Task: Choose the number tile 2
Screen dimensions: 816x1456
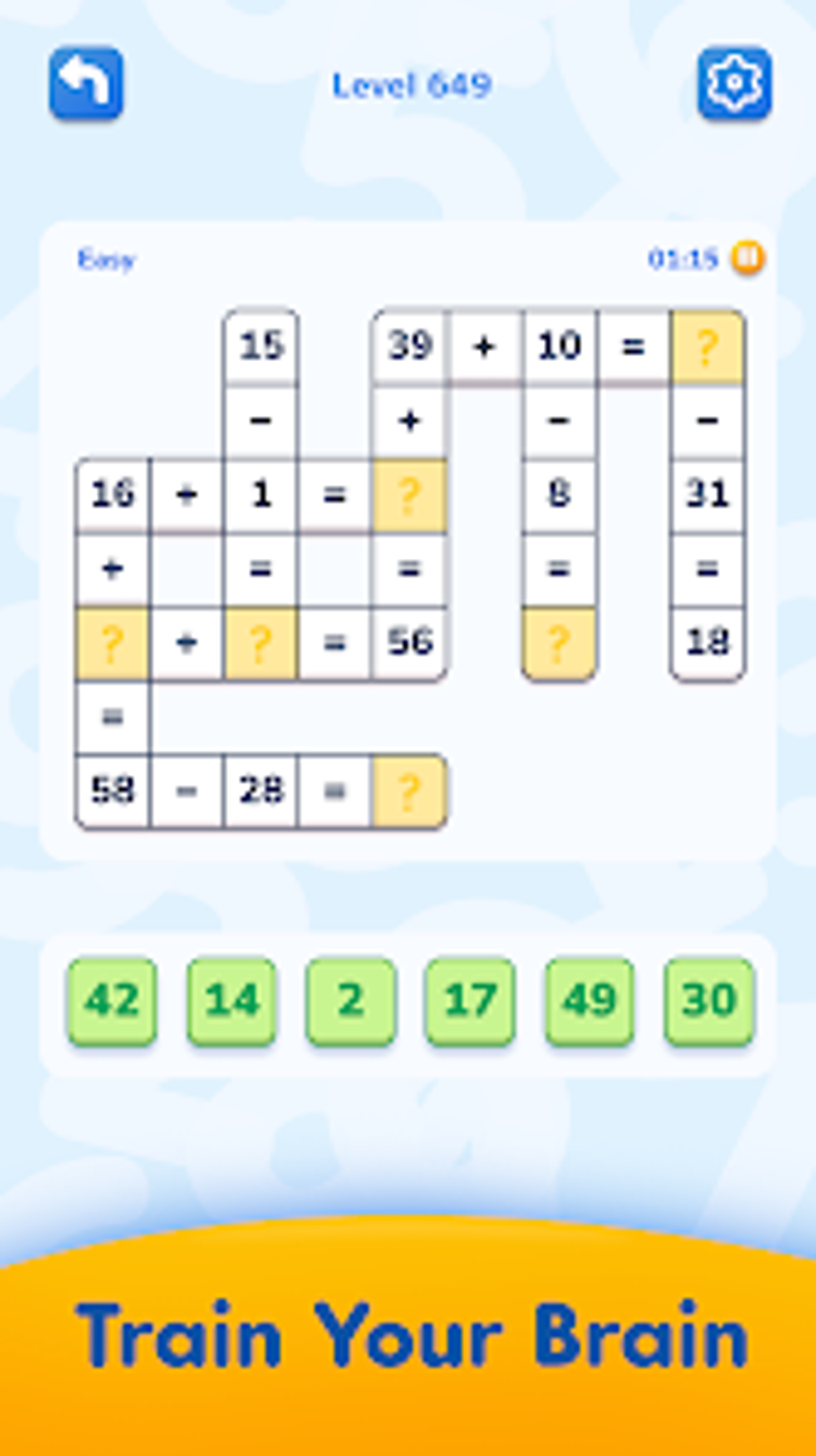Action: (350, 1001)
